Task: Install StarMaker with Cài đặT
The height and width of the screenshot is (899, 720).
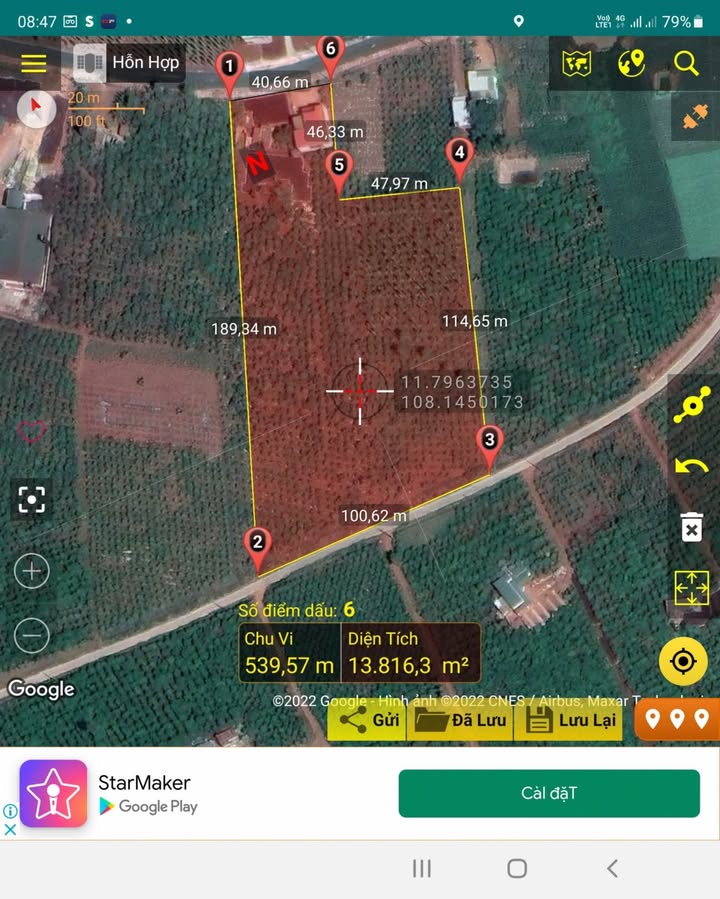Action: pyautogui.click(x=549, y=793)
